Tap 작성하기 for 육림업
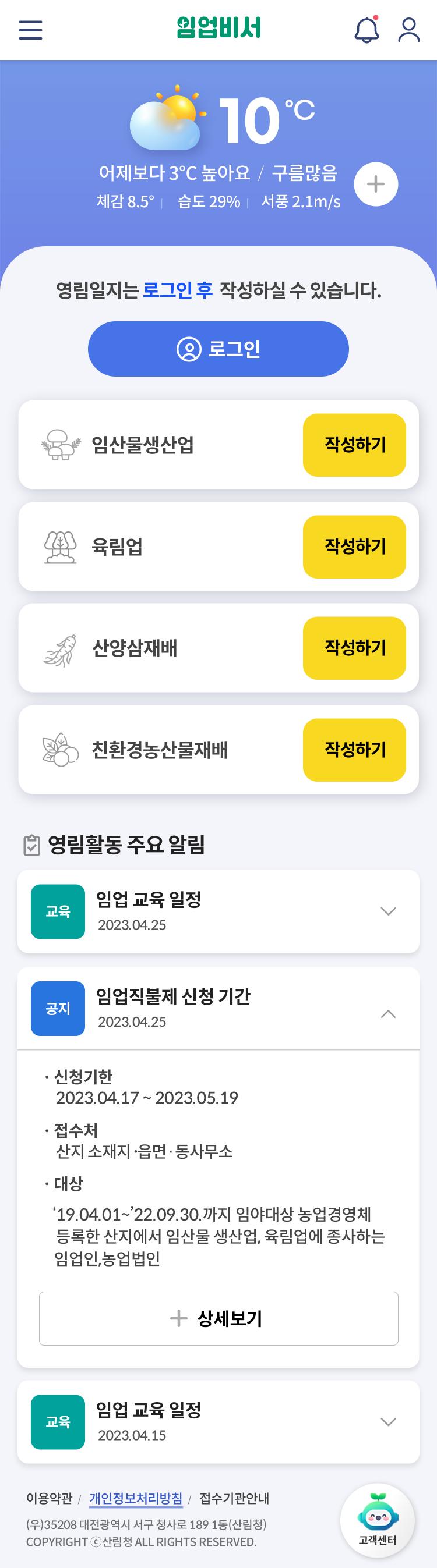 tap(354, 547)
